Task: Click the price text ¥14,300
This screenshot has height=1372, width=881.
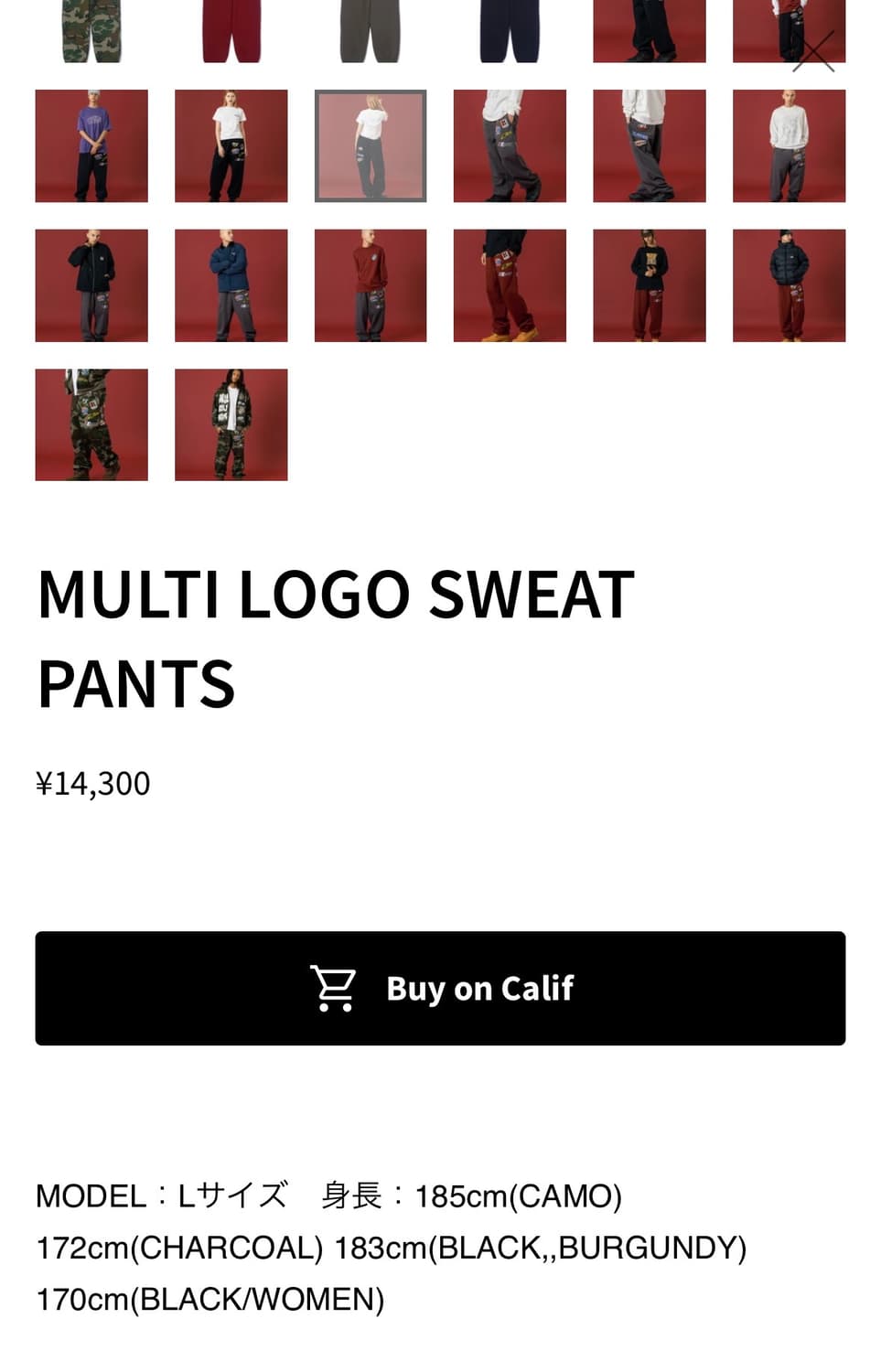Action: [91, 782]
